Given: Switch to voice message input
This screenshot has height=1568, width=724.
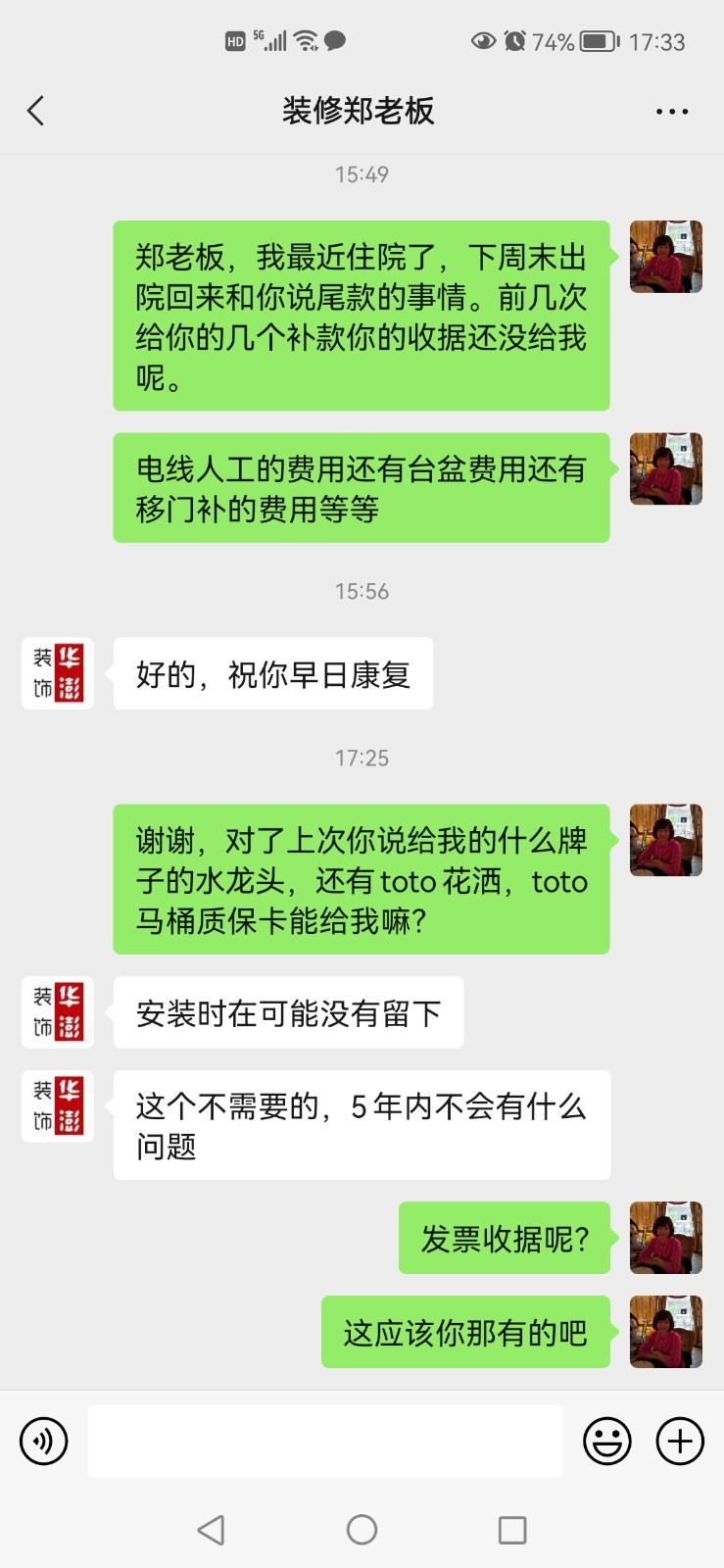Looking at the screenshot, I should [44, 1441].
